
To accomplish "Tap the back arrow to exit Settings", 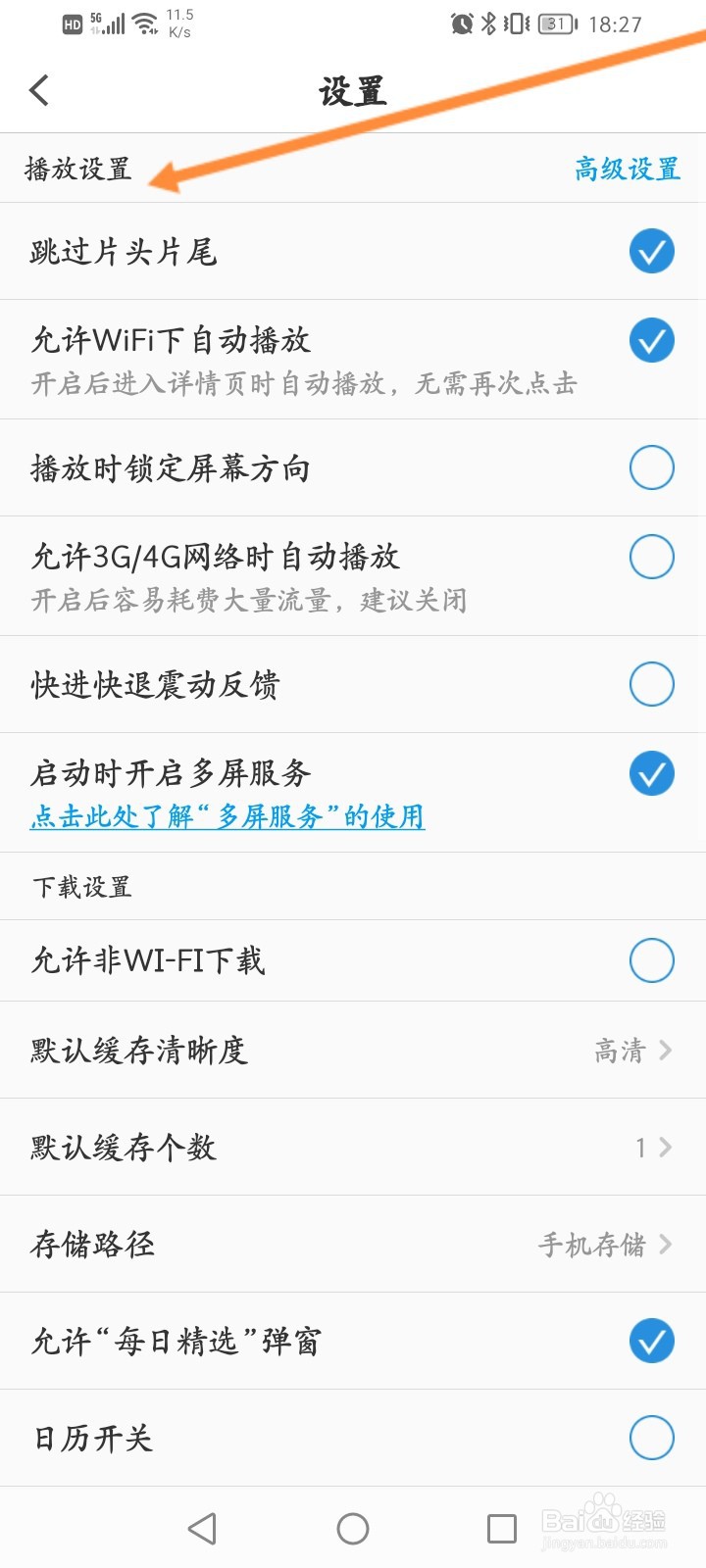I will tap(39, 89).
